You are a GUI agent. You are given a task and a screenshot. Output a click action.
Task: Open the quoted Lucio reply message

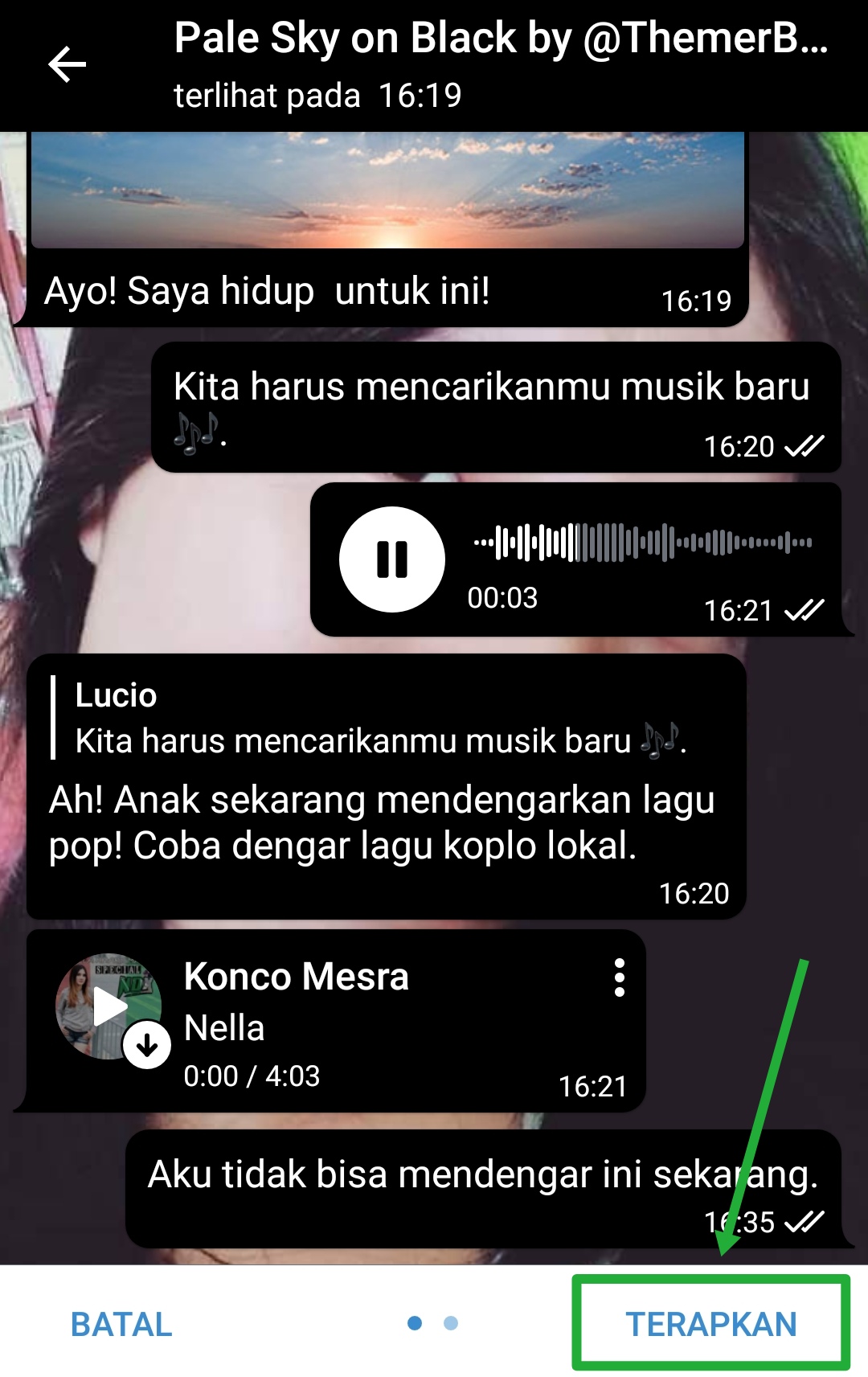[x=378, y=718]
